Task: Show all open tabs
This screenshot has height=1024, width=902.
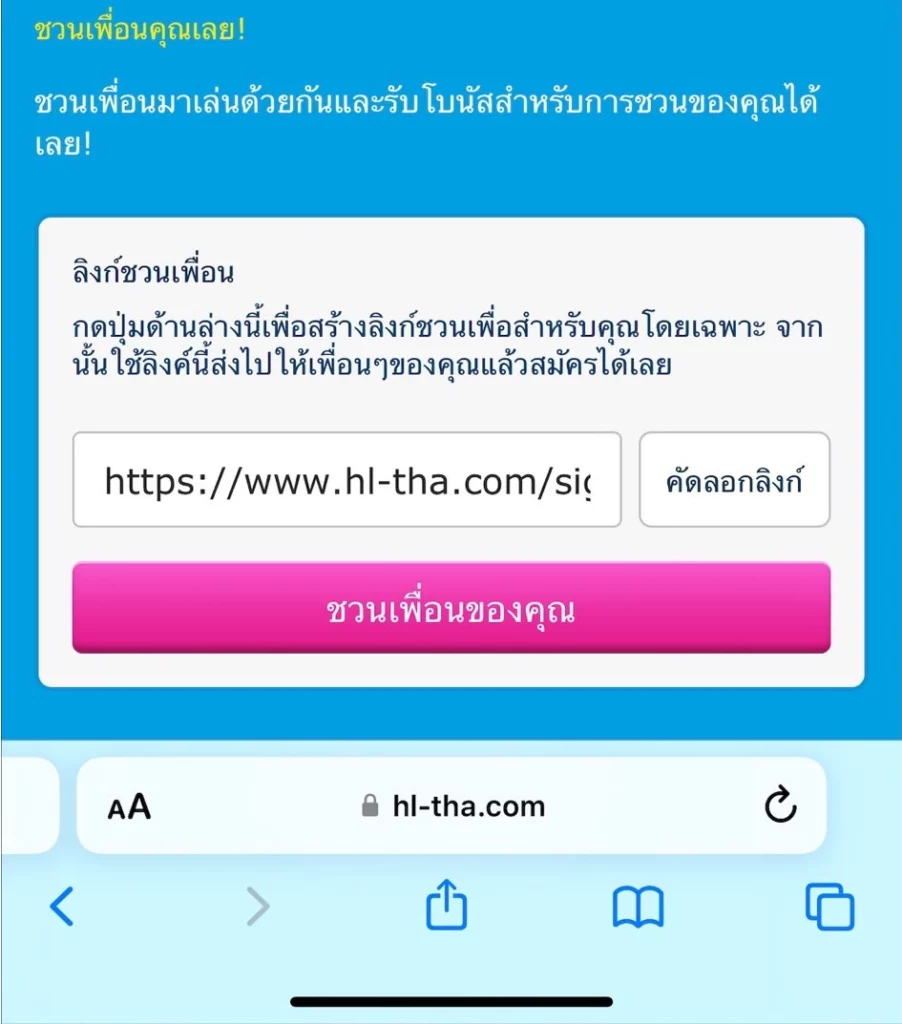Action: pos(830,907)
